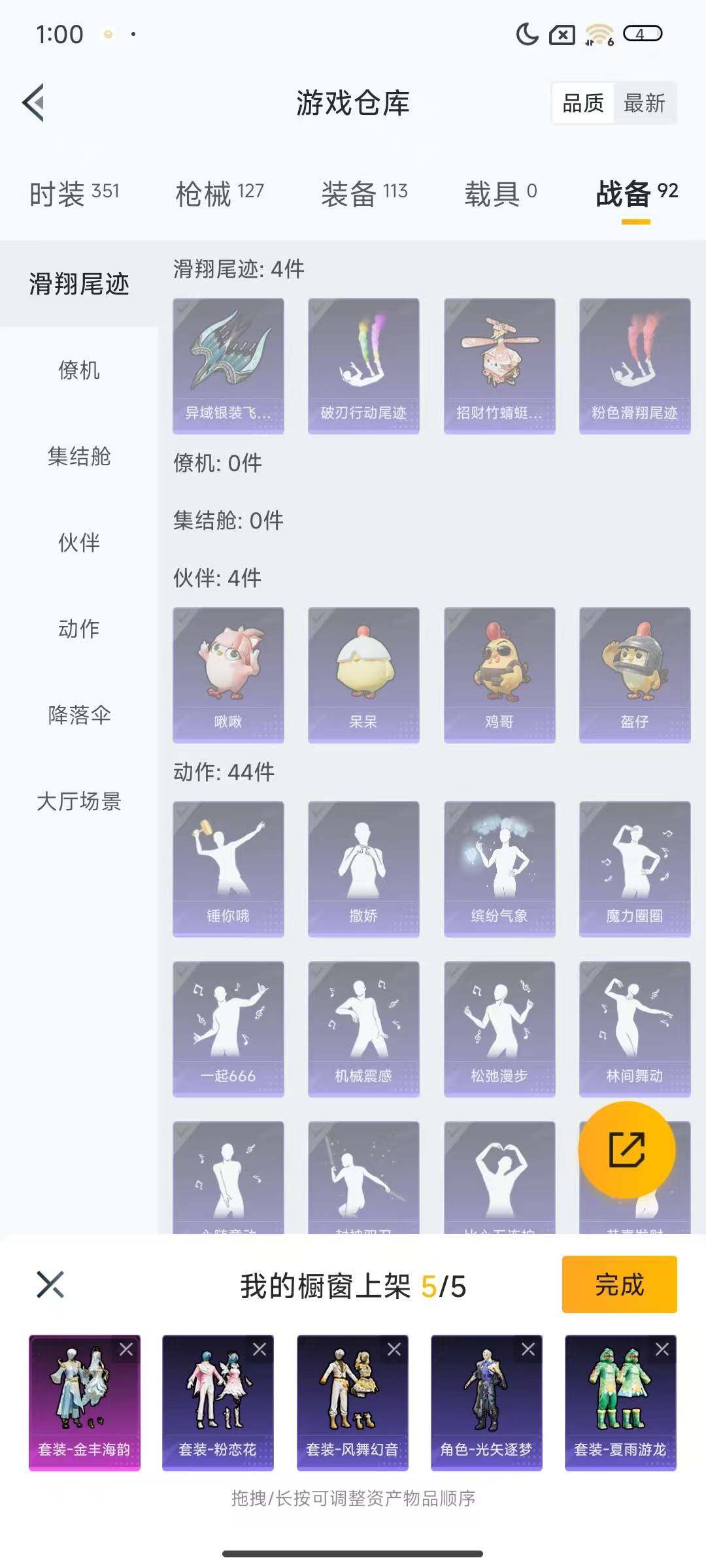The height and width of the screenshot is (1568, 706).
Task: Select 伙伴 in the side menu
Action: tap(79, 542)
